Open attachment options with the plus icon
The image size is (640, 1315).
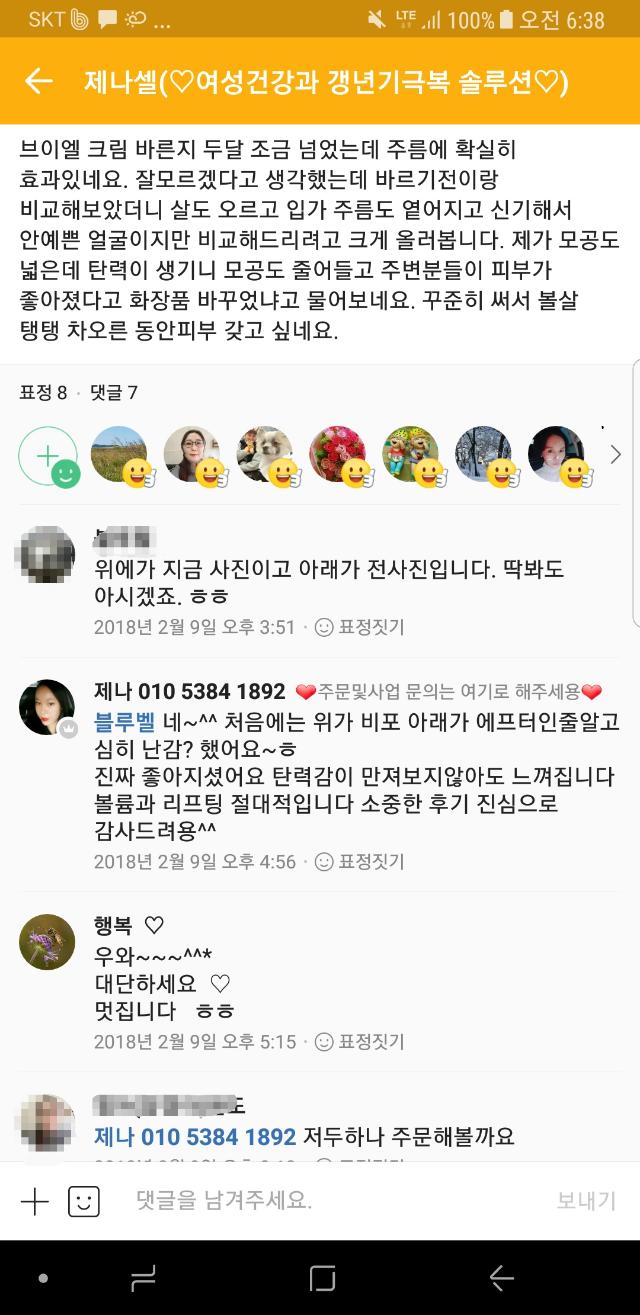tap(35, 1201)
